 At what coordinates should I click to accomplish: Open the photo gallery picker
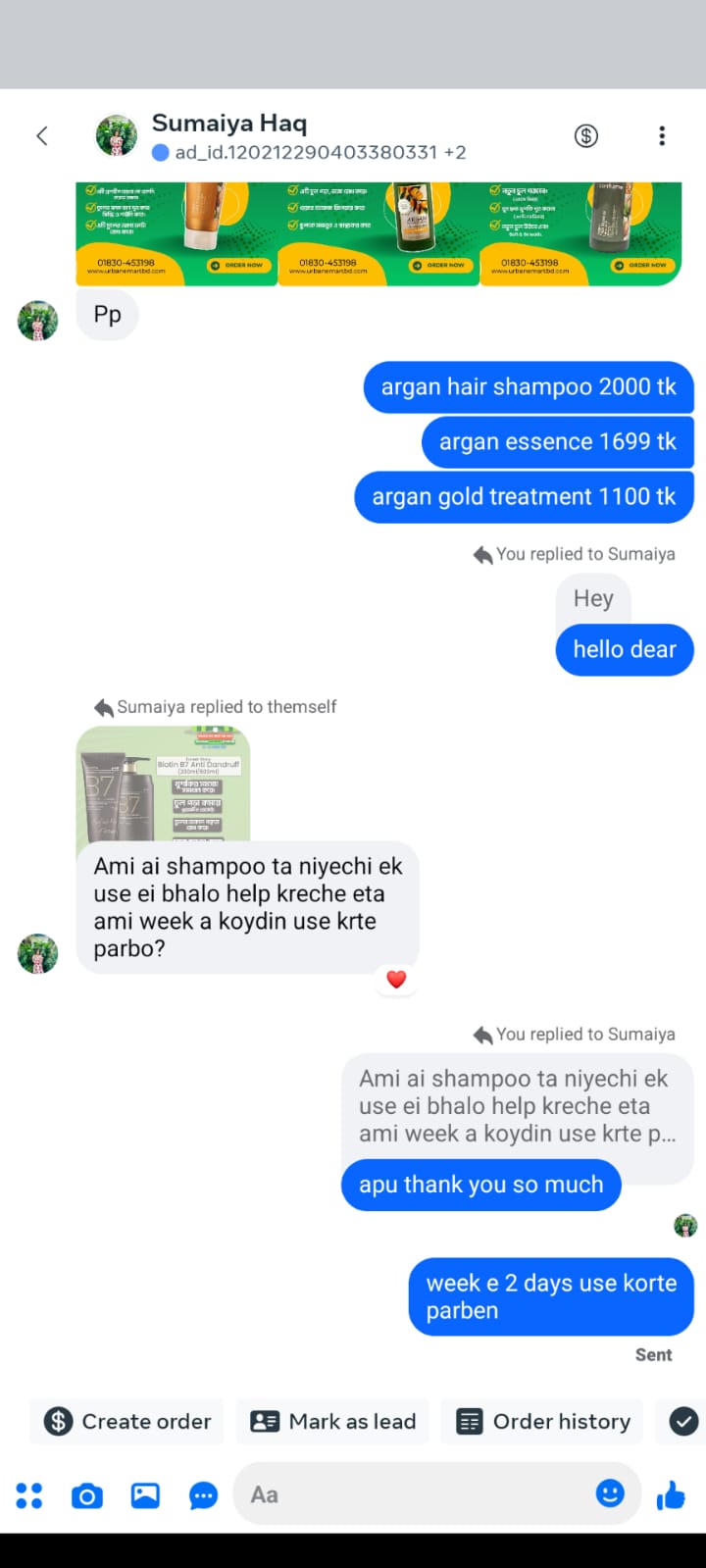pos(145,1495)
